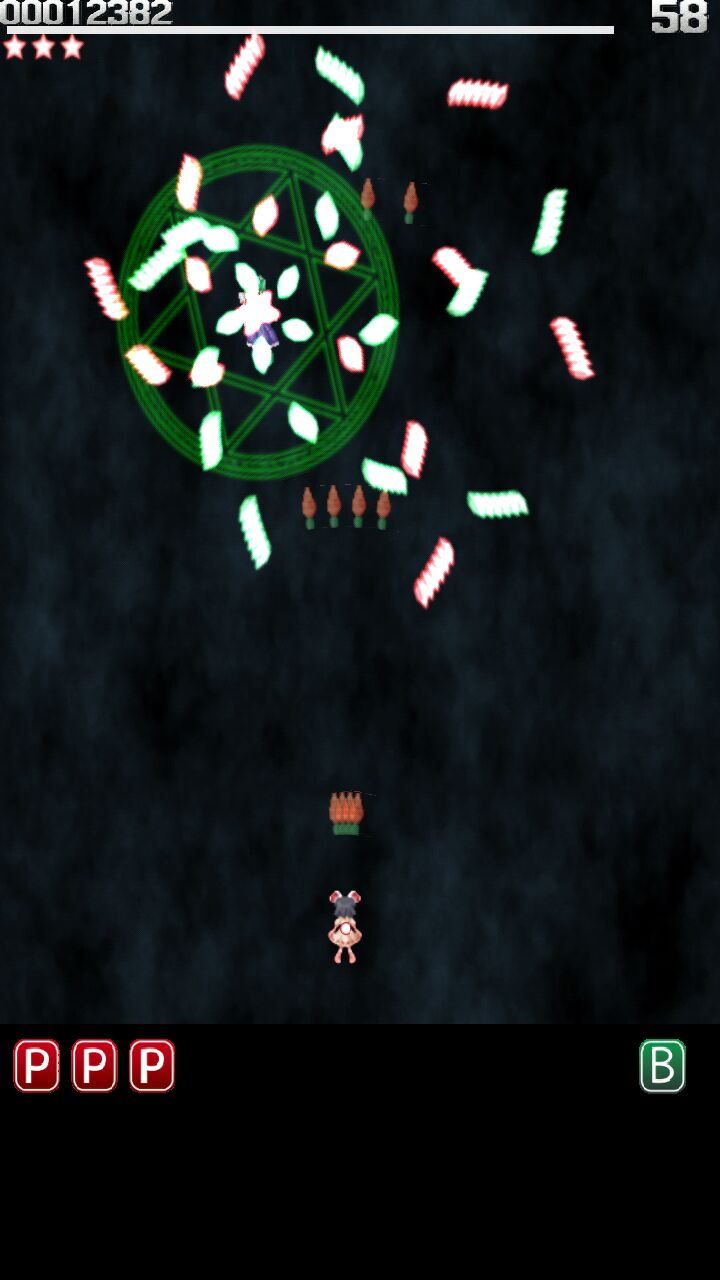
Task: Tap the green B bomb button
Action: point(662,1066)
